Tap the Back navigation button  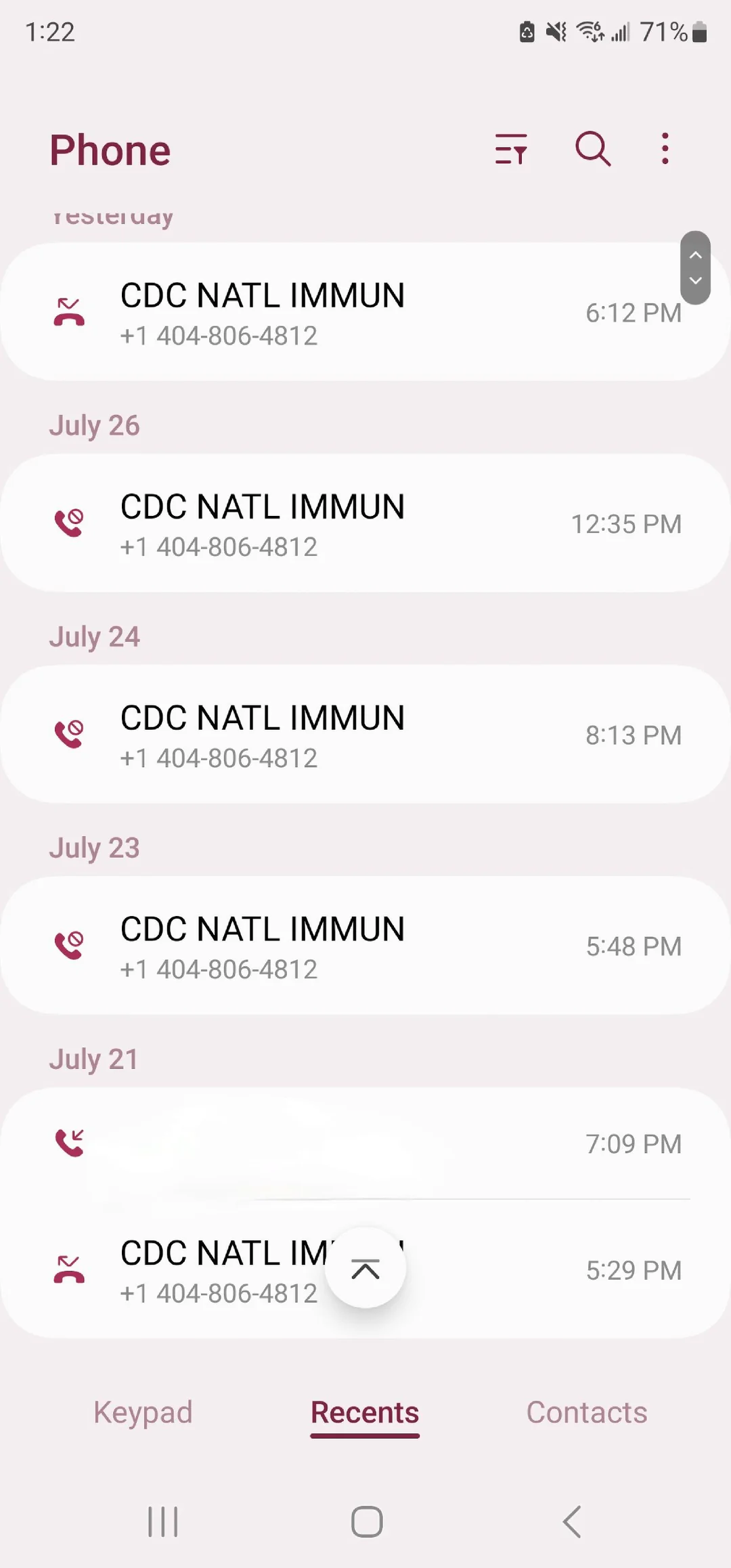(571, 1520)
